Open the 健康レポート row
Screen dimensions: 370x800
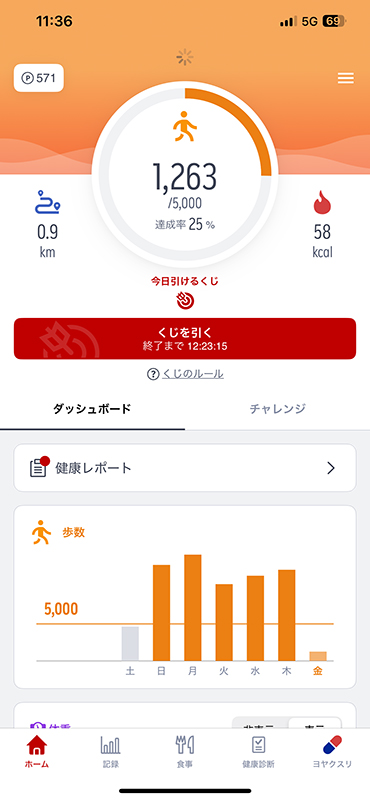pyautogui.click(x=185, y=468)
